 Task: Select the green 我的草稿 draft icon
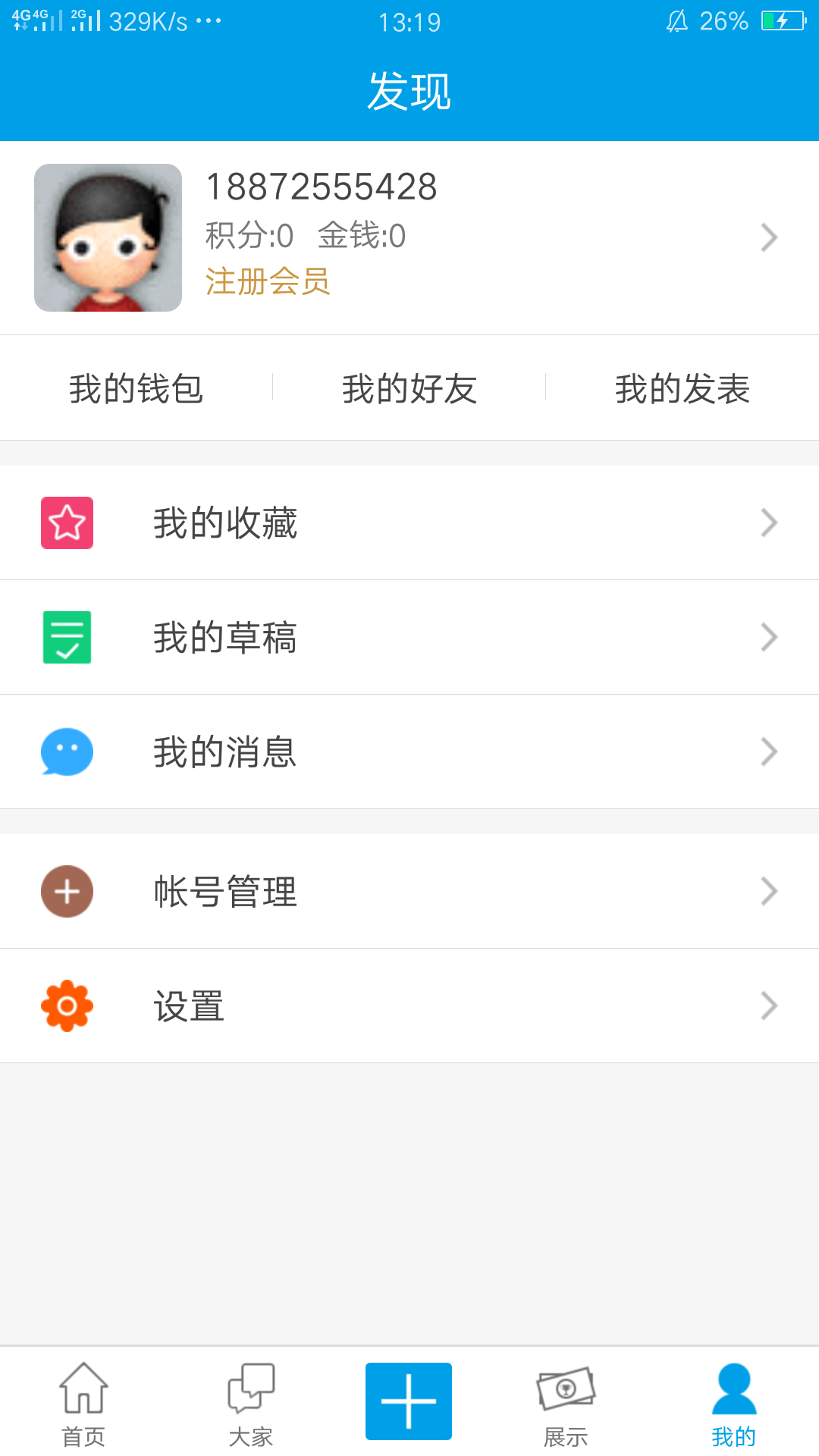click(67, 637)
